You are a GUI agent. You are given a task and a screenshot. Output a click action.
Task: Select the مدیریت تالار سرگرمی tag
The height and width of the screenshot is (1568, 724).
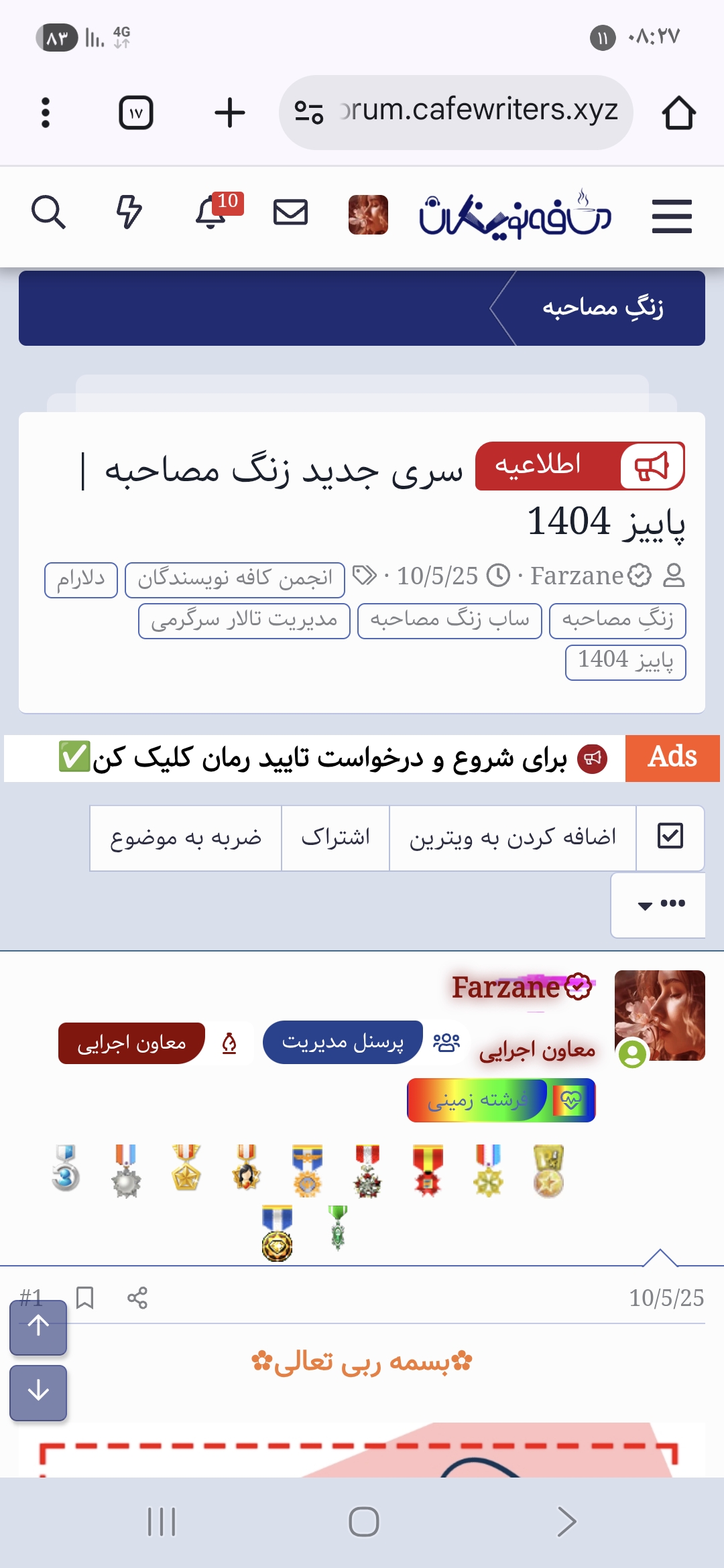(244, 620)
